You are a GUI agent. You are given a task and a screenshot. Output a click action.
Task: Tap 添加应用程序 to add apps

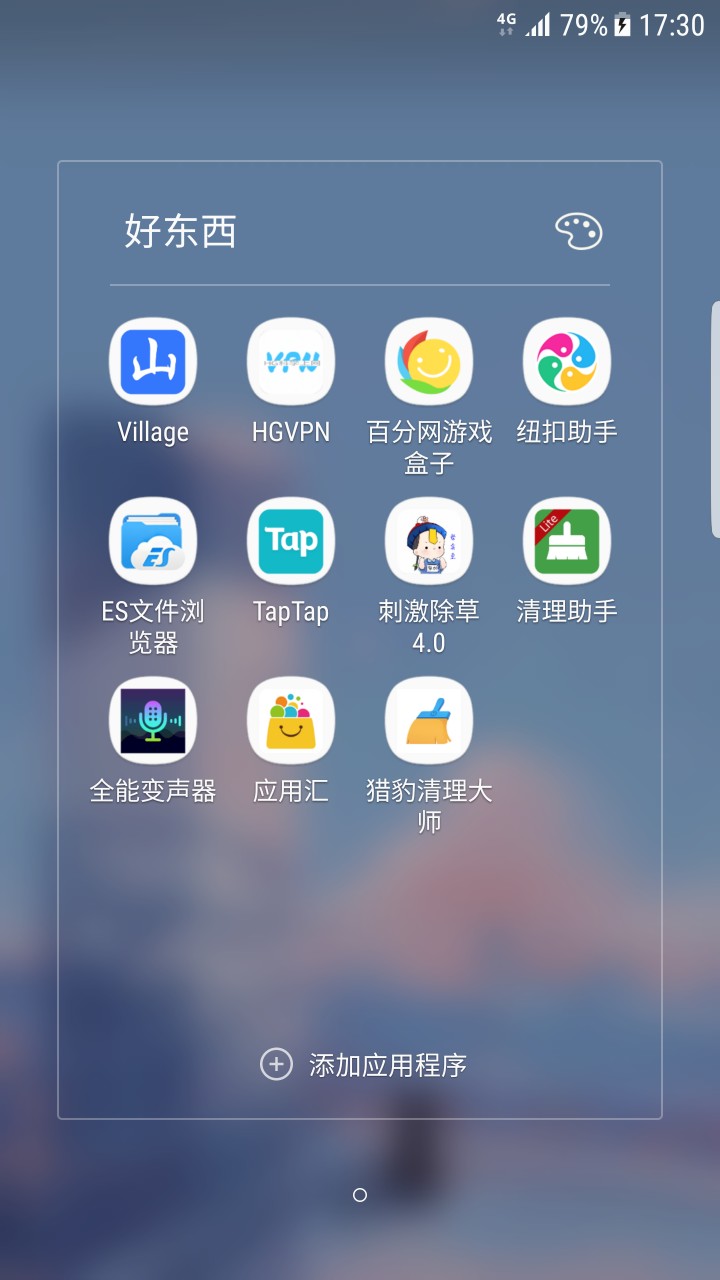(364, 1065)
